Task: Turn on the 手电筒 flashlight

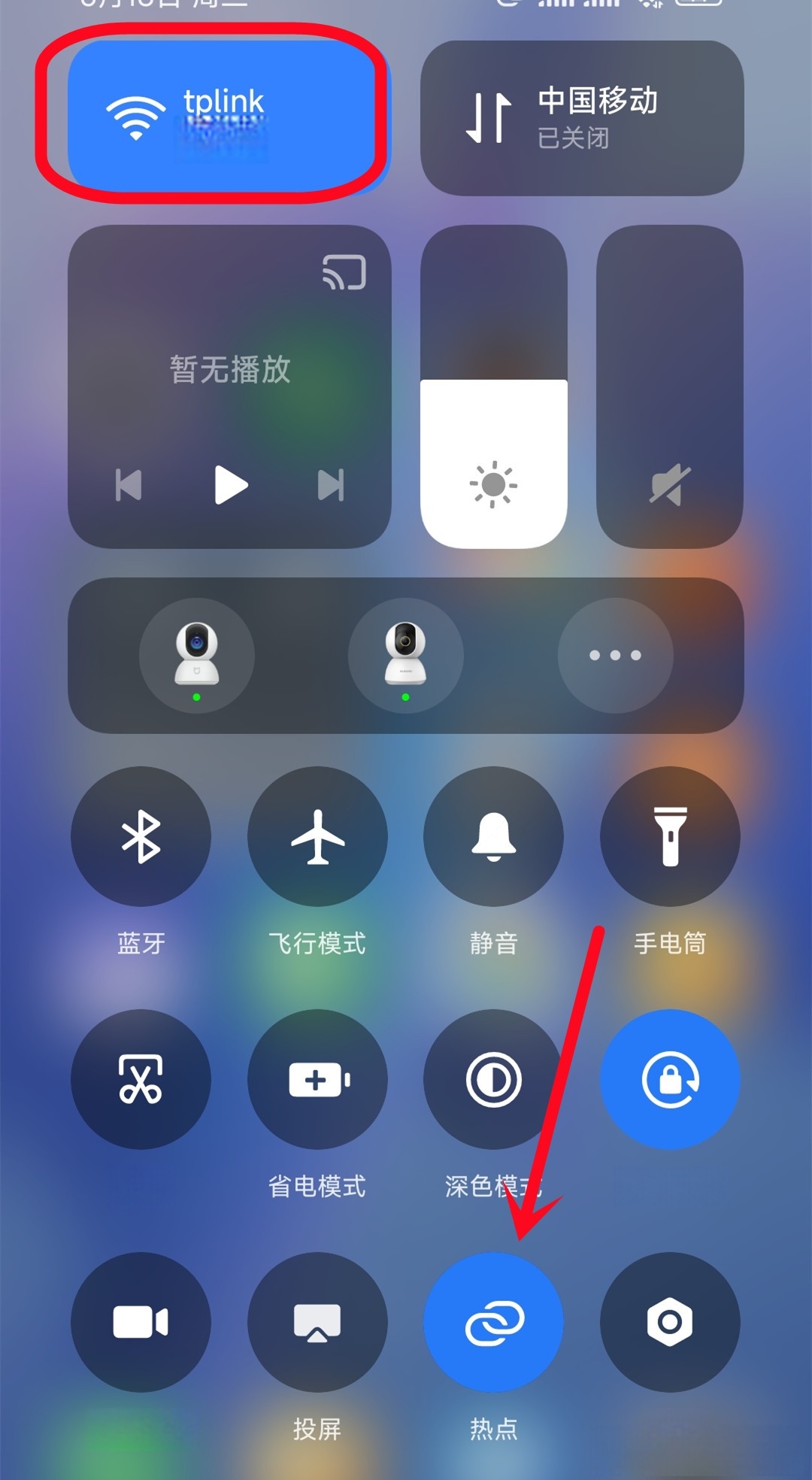Action: click(x=670, y=836)
